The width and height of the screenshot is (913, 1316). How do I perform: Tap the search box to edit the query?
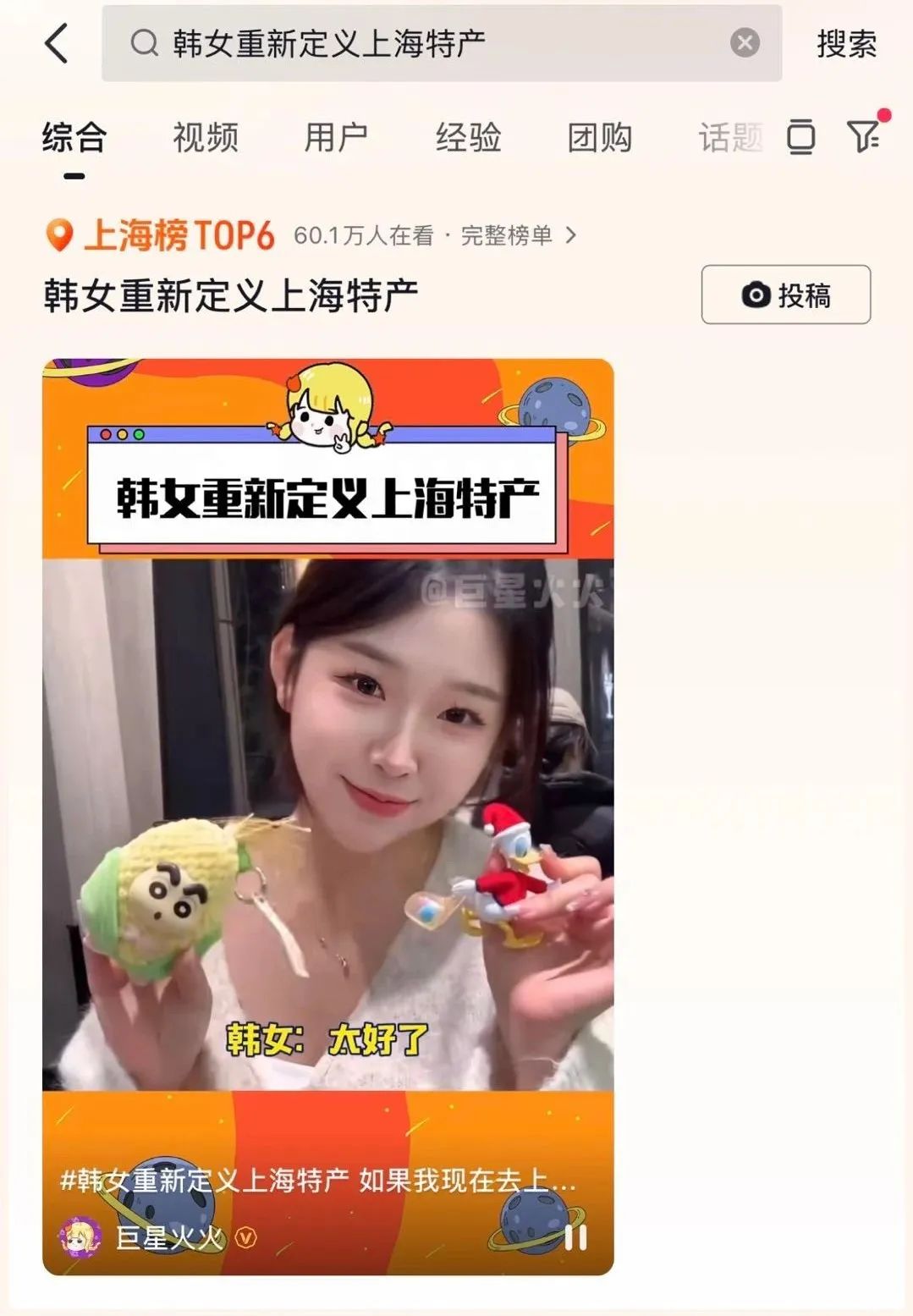[x=423, y=43]
